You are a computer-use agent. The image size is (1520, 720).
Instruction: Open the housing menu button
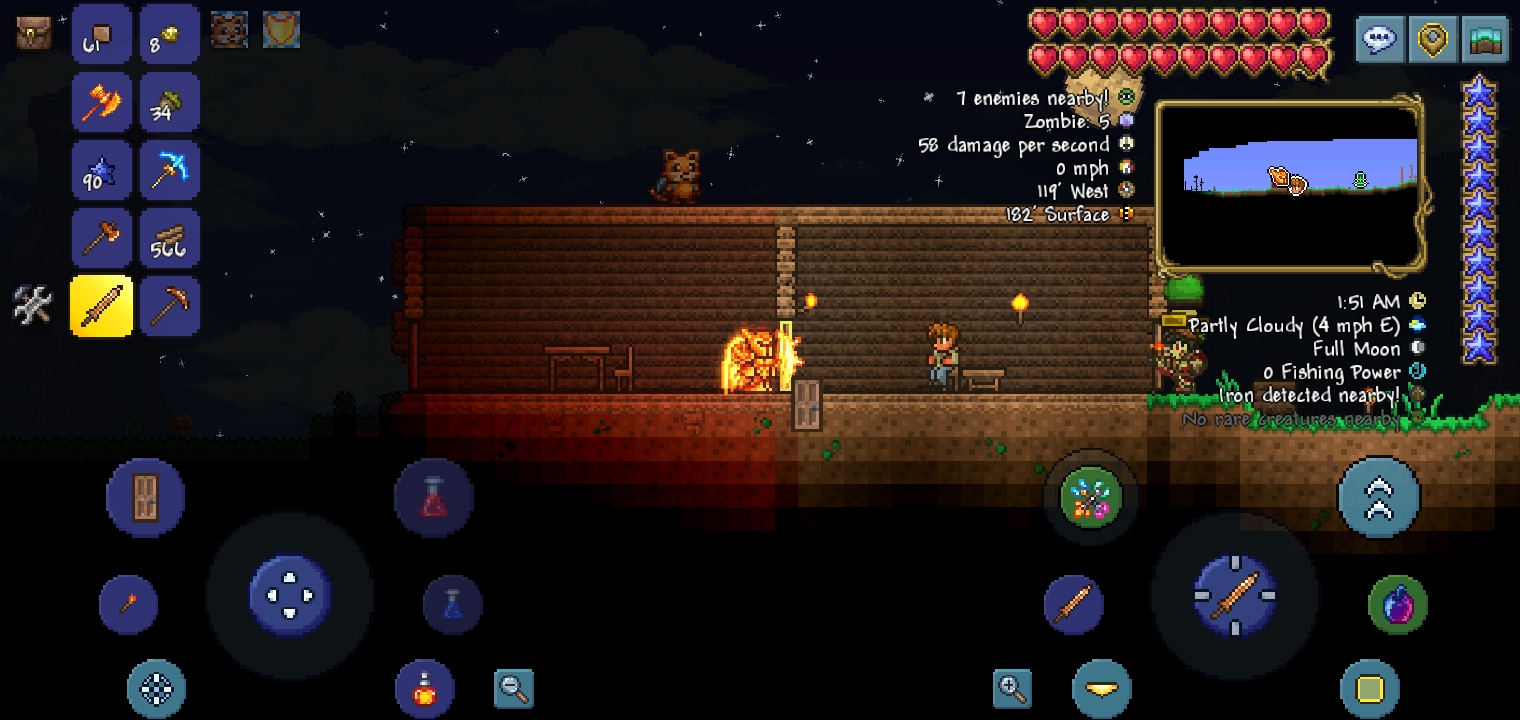(x=1486, y=40)
